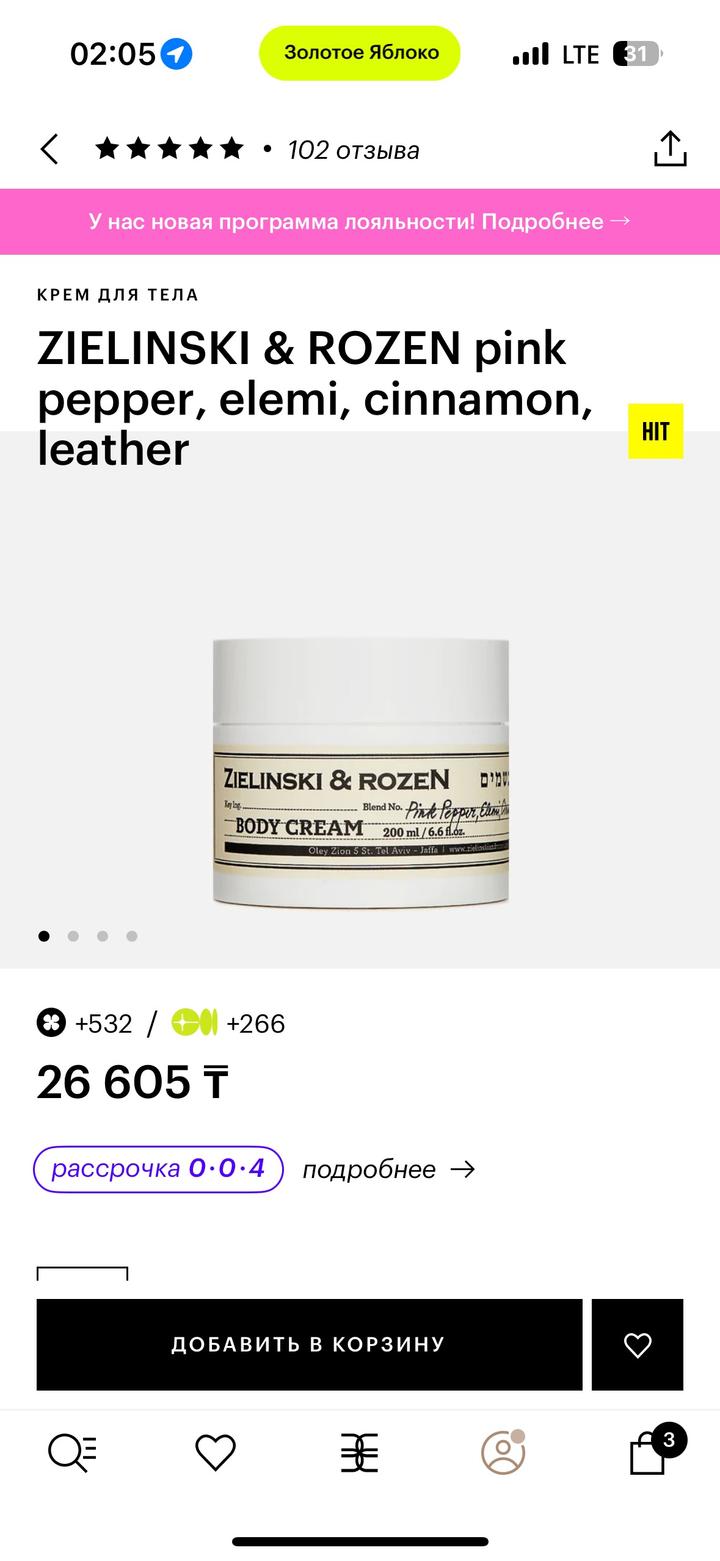Open the catalog search tab
This screenshot has height=1561, width=720.
coord(73,1452)
